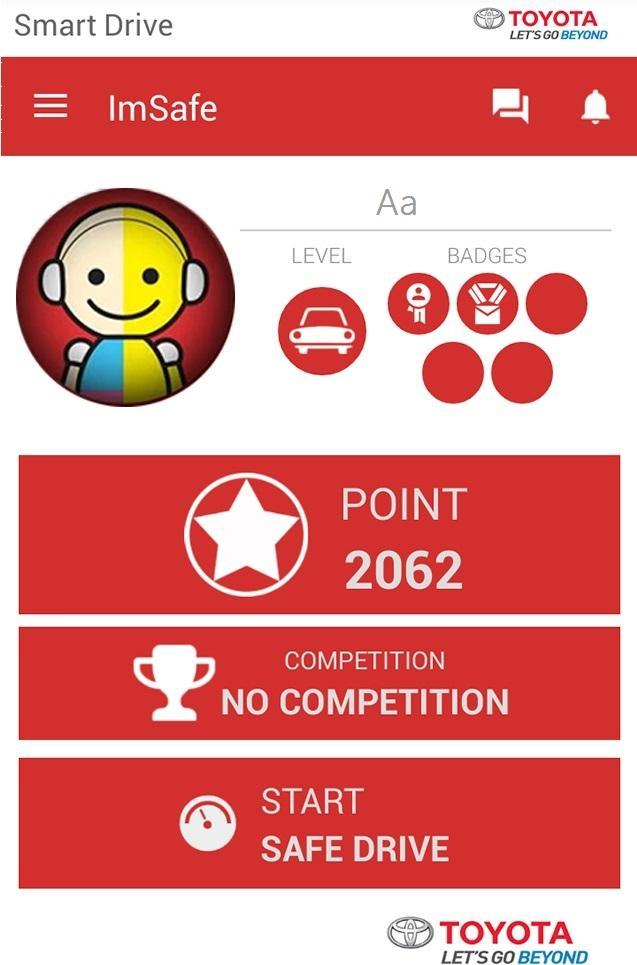Screen dimensions: 637x965
Task: Open the first person badge
Action: (418, 304)
